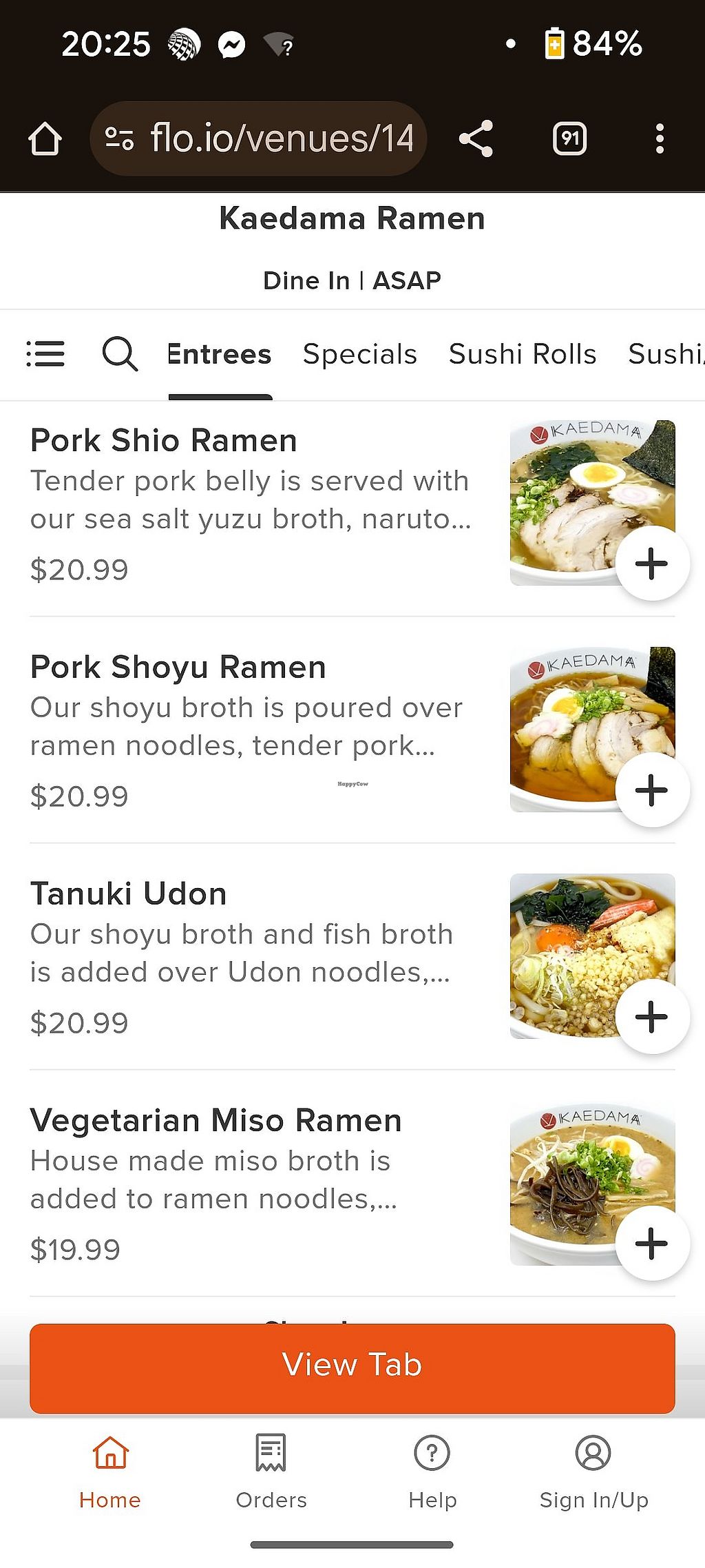Open the menu categories list icon
Viewport: 705px width, 1568px height.
click(45, 354)
